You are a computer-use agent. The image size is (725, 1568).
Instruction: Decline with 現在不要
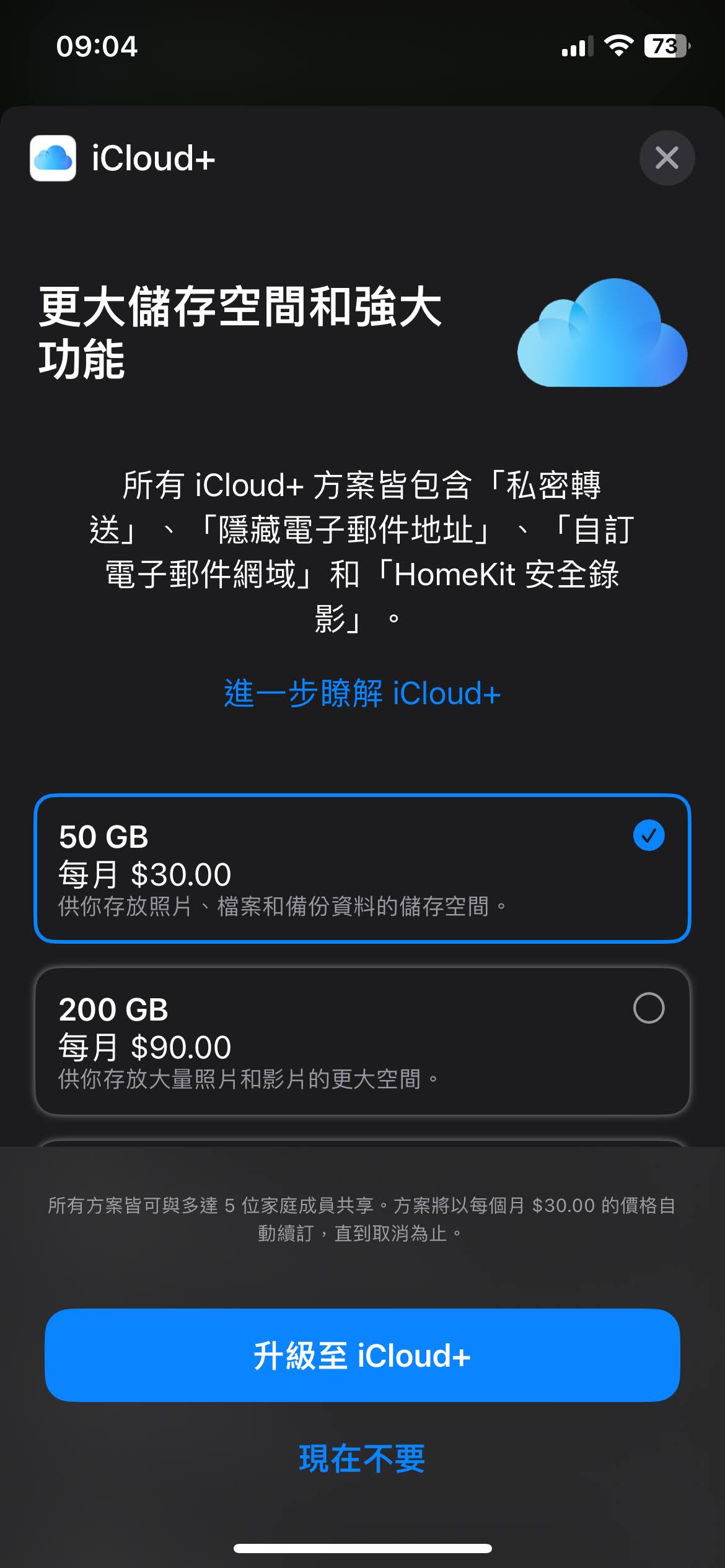[x=362, y=1458]
